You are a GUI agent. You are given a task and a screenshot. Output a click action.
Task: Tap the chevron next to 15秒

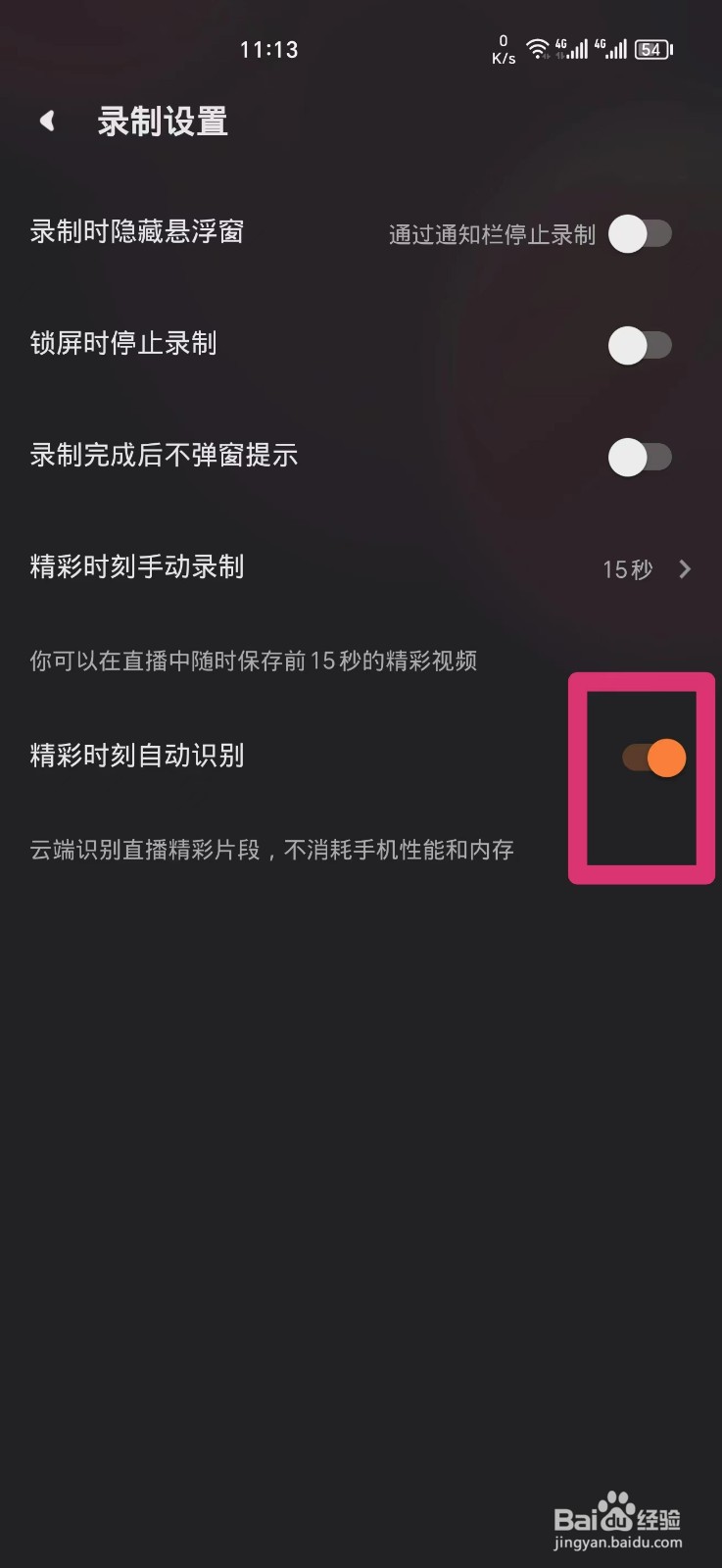[x=686, y=568]
